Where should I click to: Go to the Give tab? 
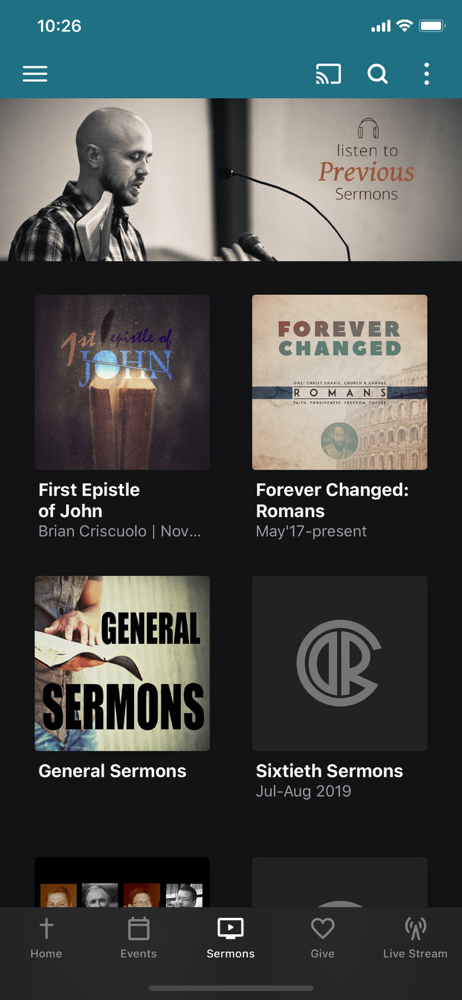322,938
